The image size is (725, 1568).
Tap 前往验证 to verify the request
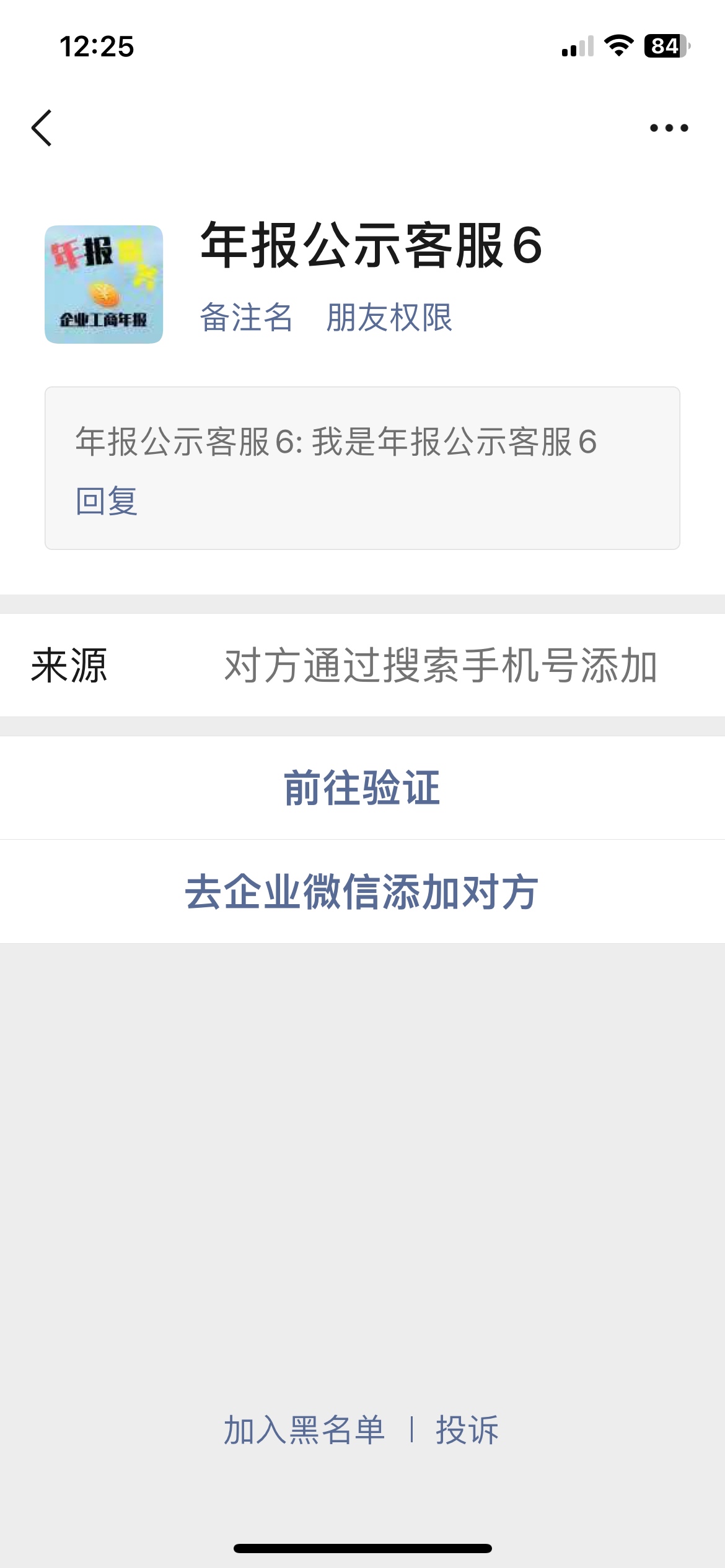(362, 788)
